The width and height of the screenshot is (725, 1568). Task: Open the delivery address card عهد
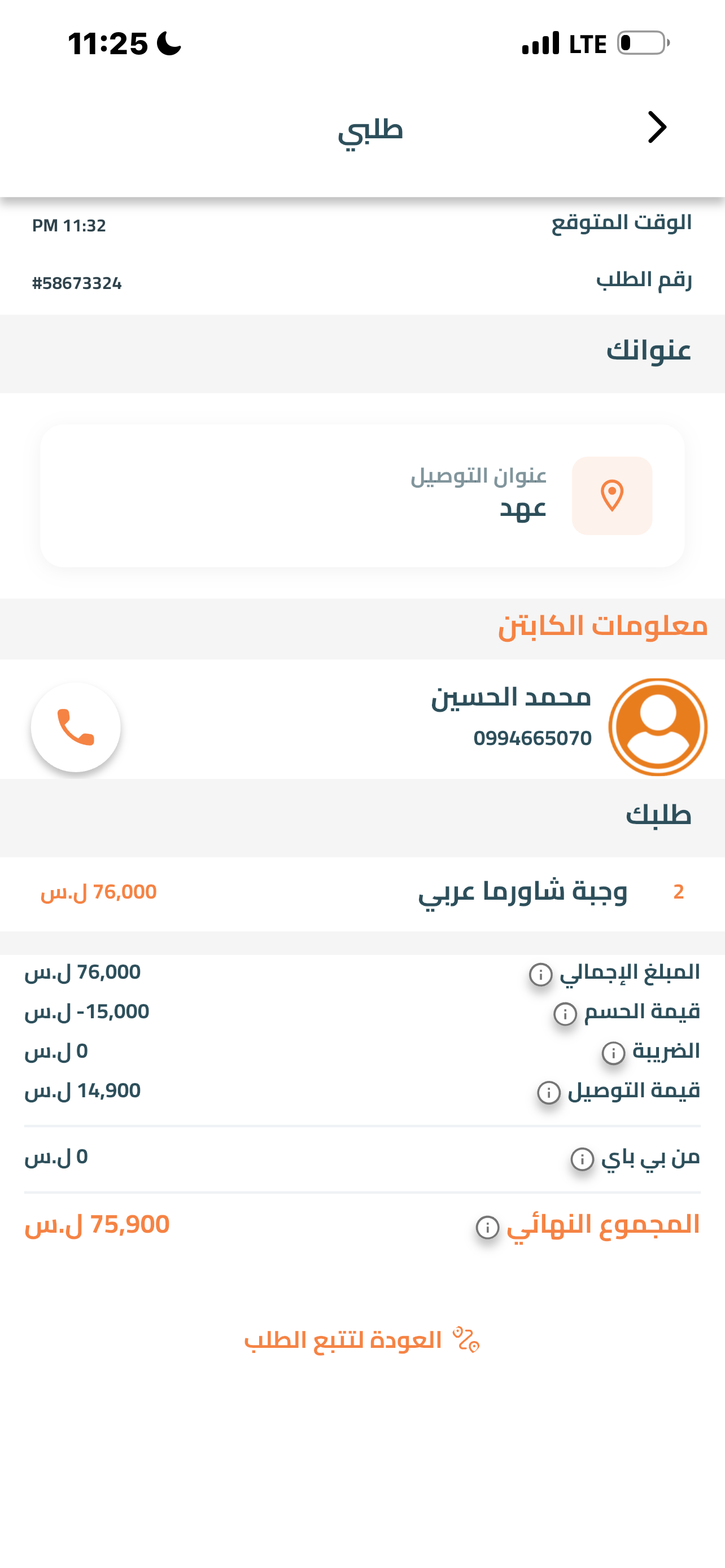(362, 496)
